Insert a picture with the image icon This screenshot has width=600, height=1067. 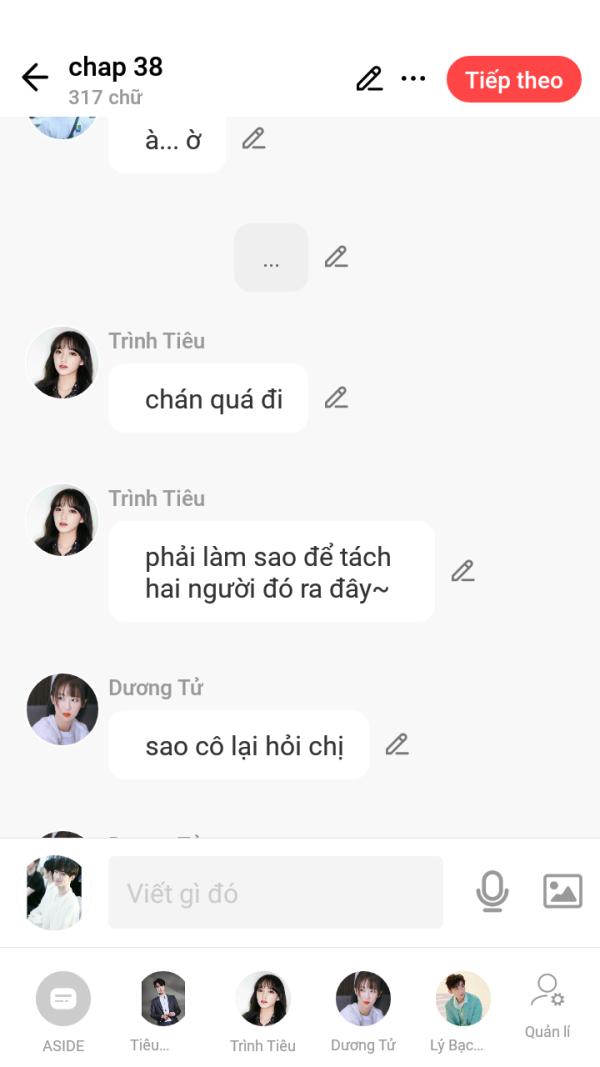(562, 891)
